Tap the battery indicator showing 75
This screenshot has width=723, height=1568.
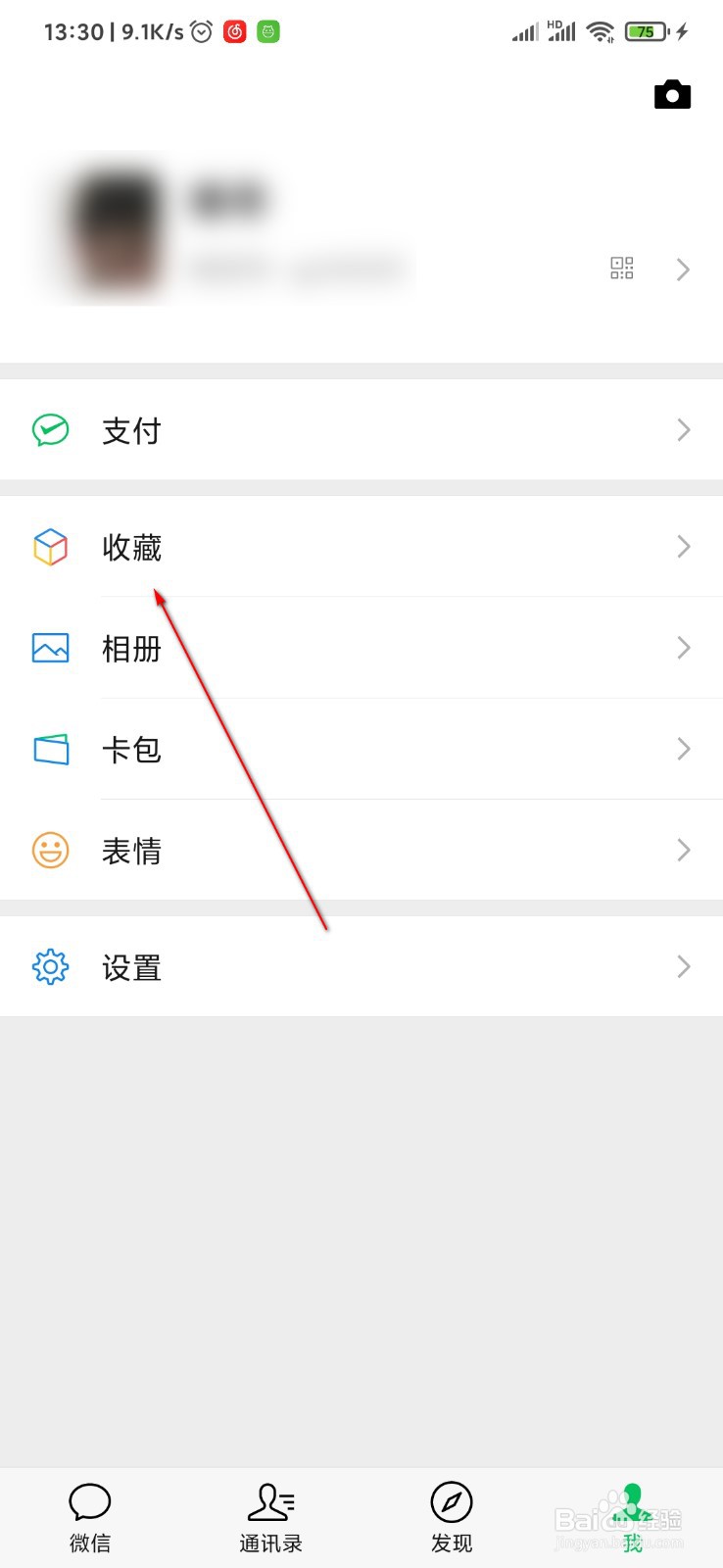click(645, 31)
